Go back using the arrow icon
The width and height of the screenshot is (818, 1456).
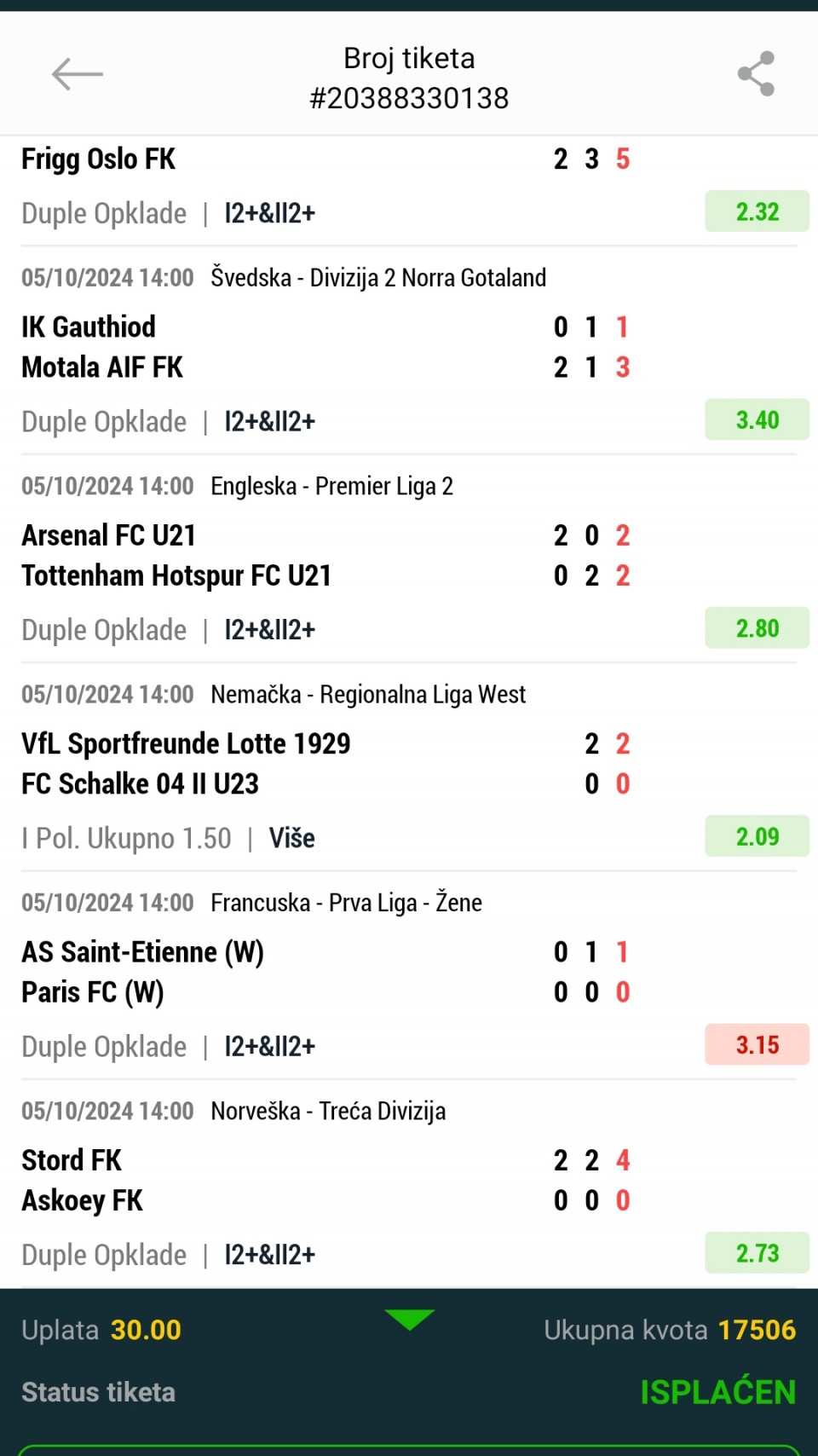(x=78, y=74)
